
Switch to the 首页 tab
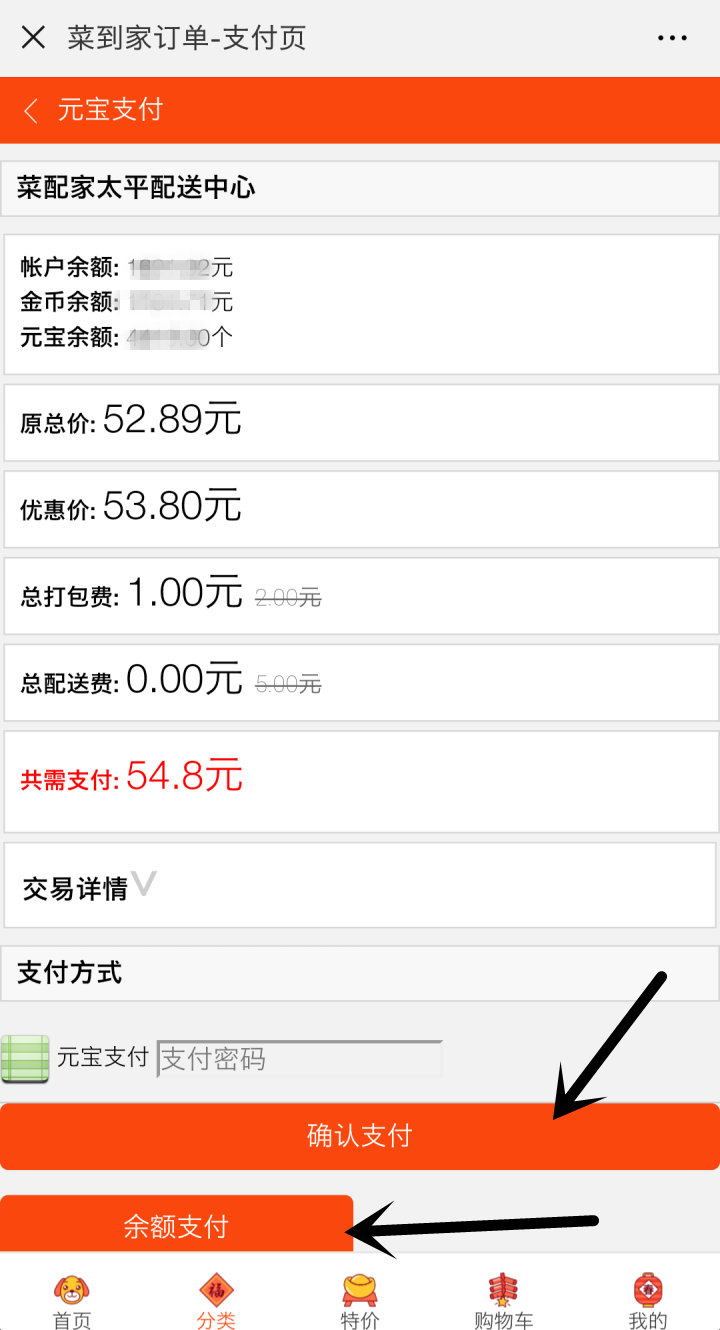pos(72,1301)
